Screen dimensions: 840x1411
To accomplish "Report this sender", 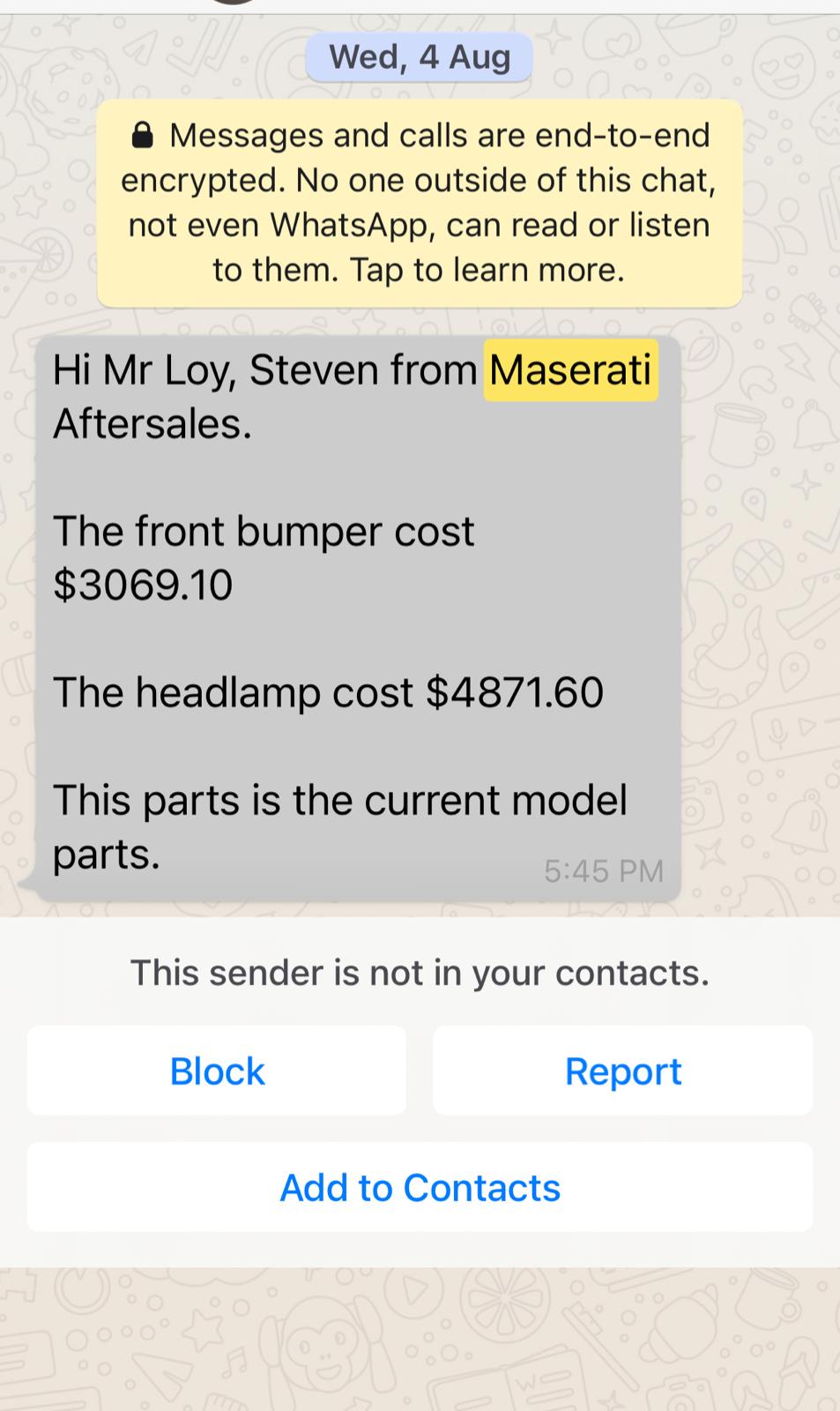I will [x=622, y=1071].
